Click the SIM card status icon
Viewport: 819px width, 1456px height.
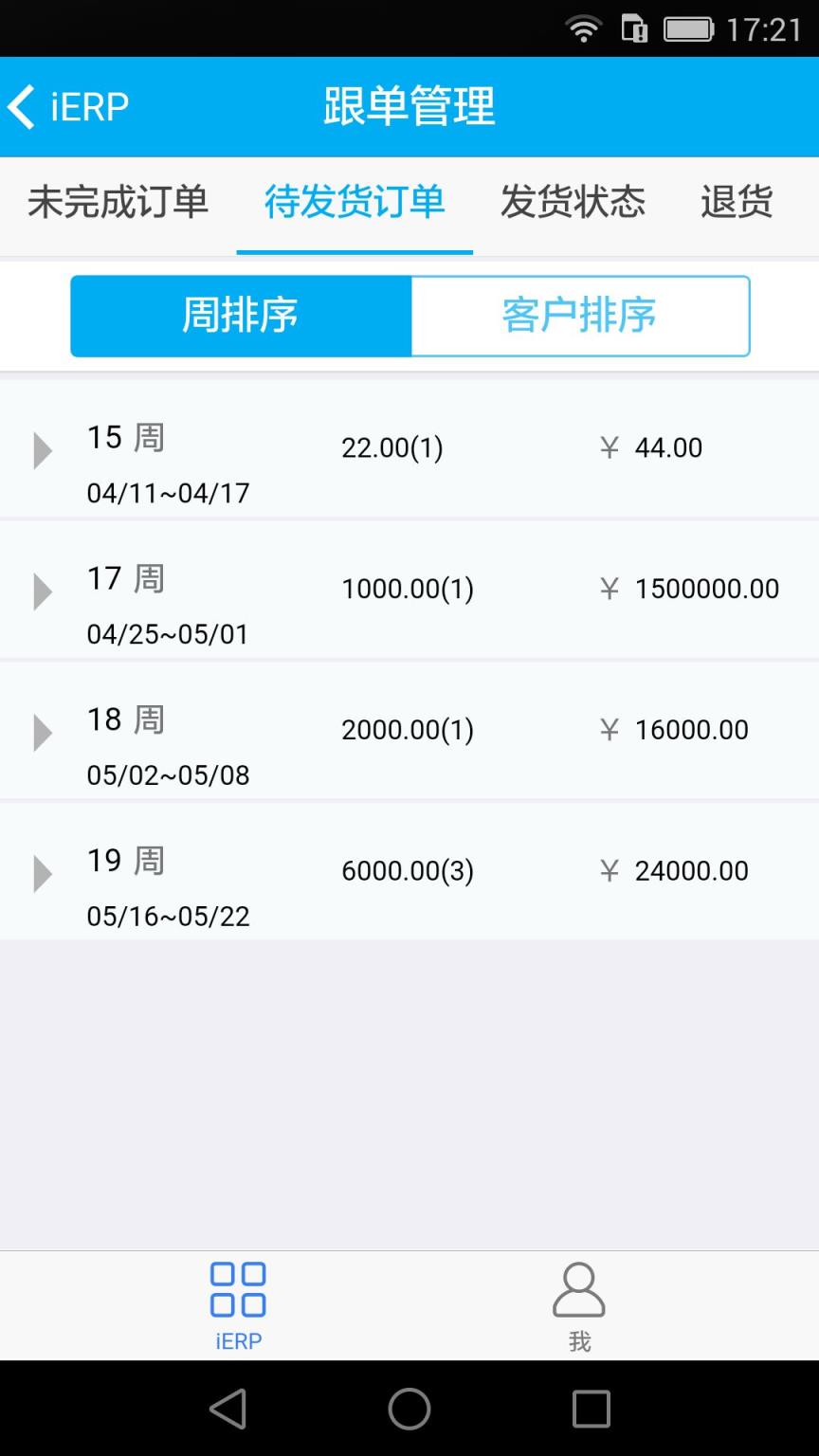tap(635, 27)
